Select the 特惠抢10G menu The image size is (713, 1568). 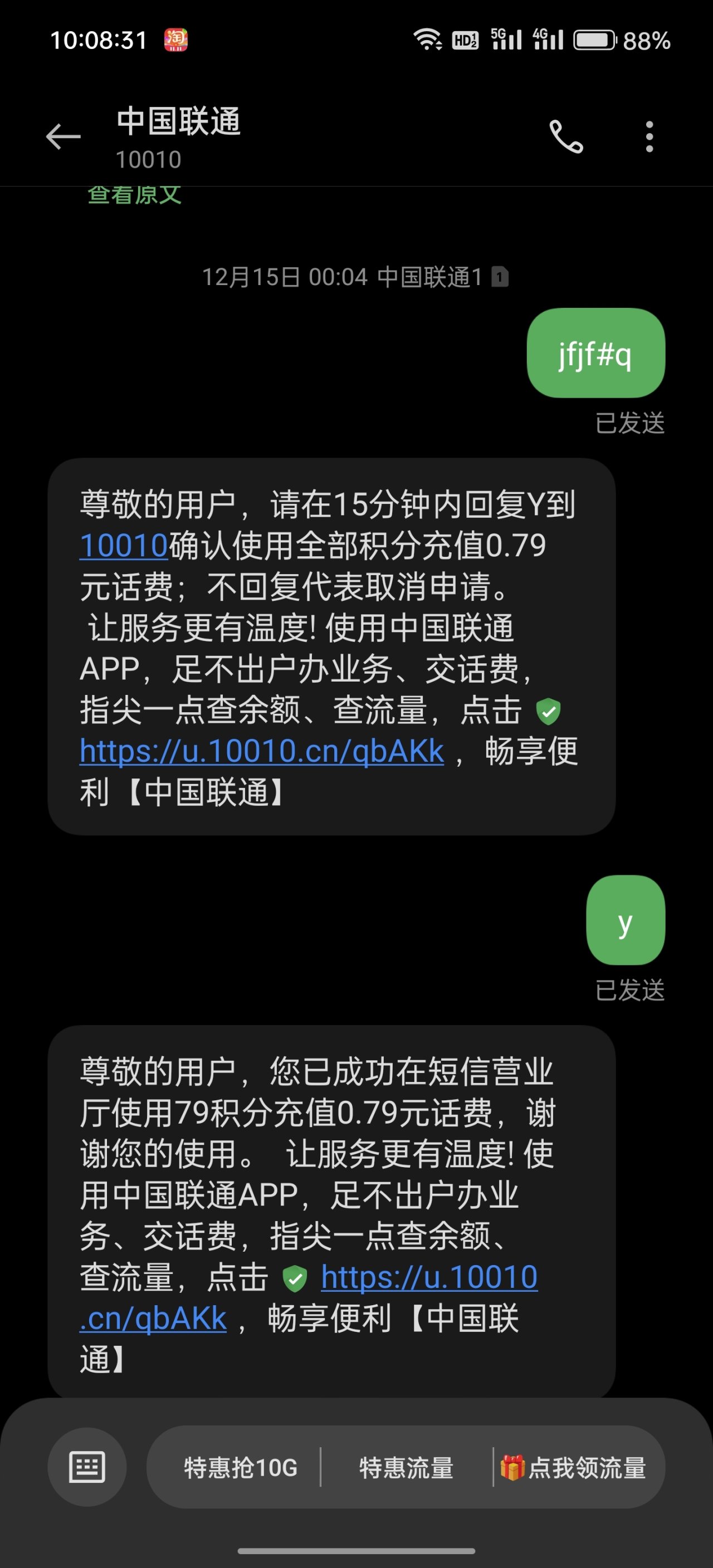pos(241,1468)
